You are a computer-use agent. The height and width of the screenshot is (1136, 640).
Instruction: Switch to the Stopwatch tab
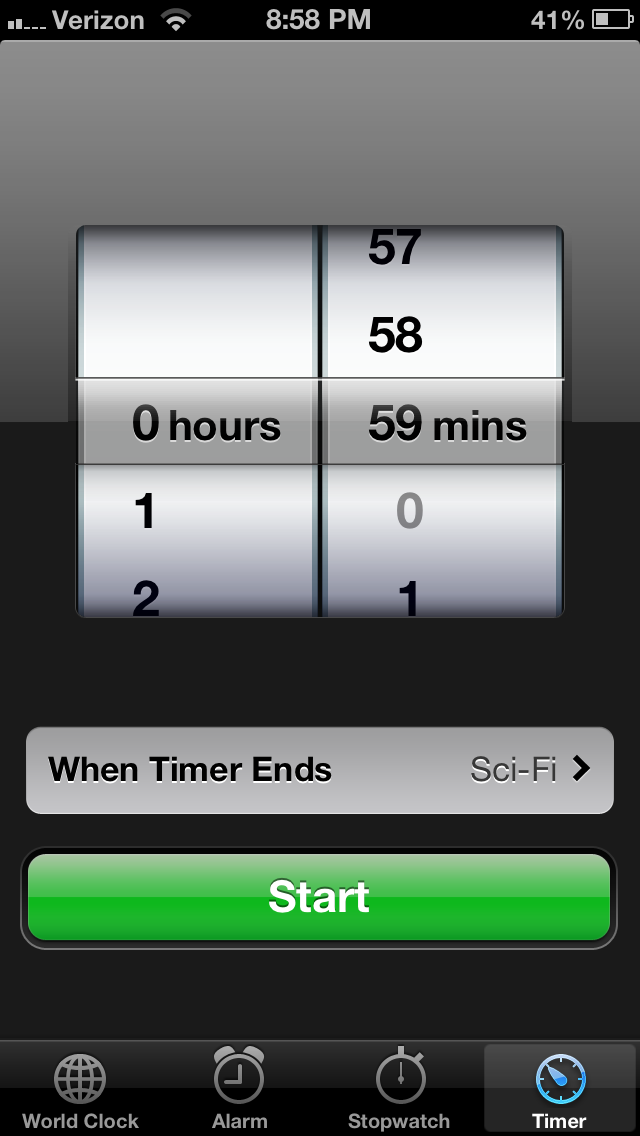coord(399,1090)
